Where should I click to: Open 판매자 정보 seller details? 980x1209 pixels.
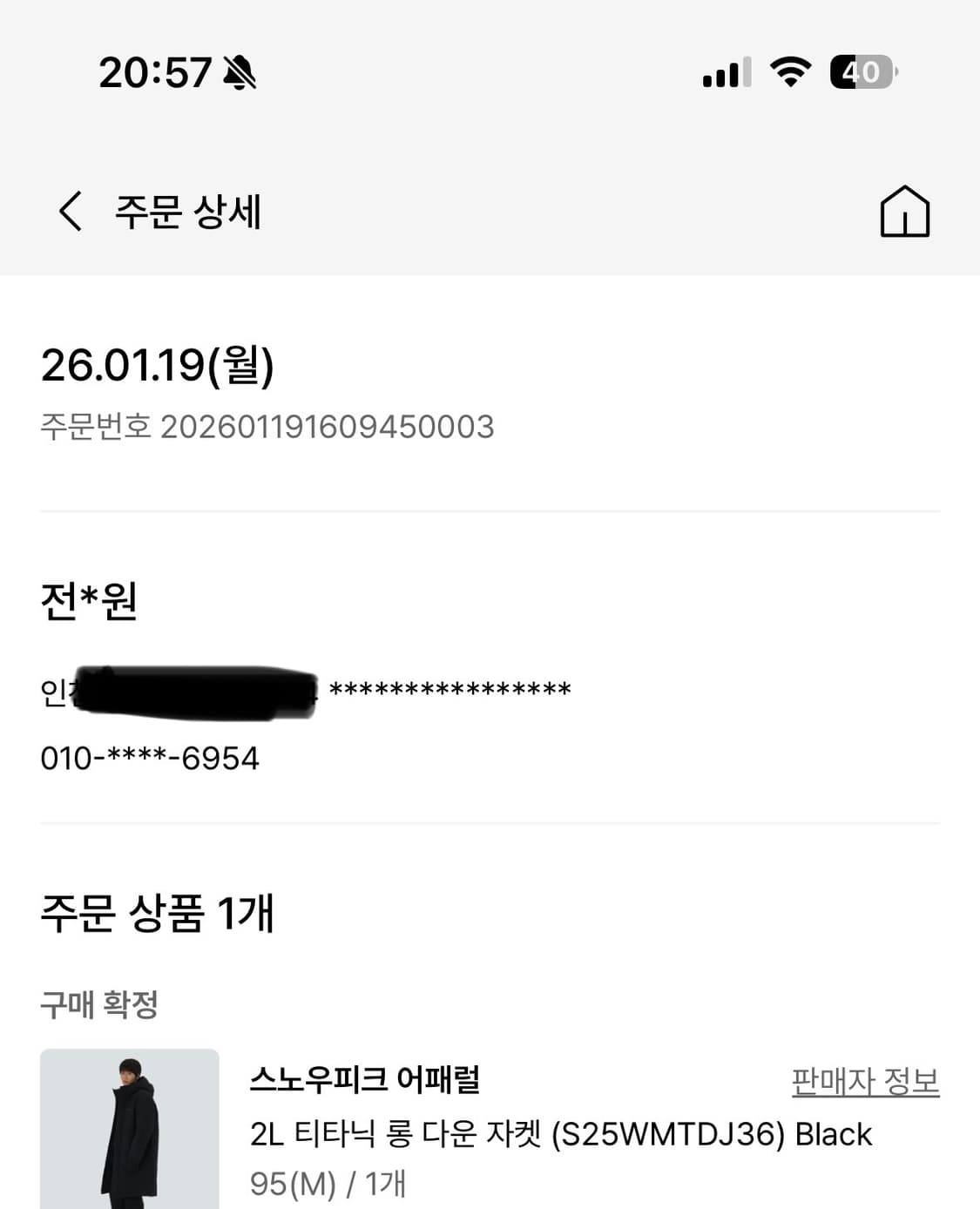(865, 1081)
